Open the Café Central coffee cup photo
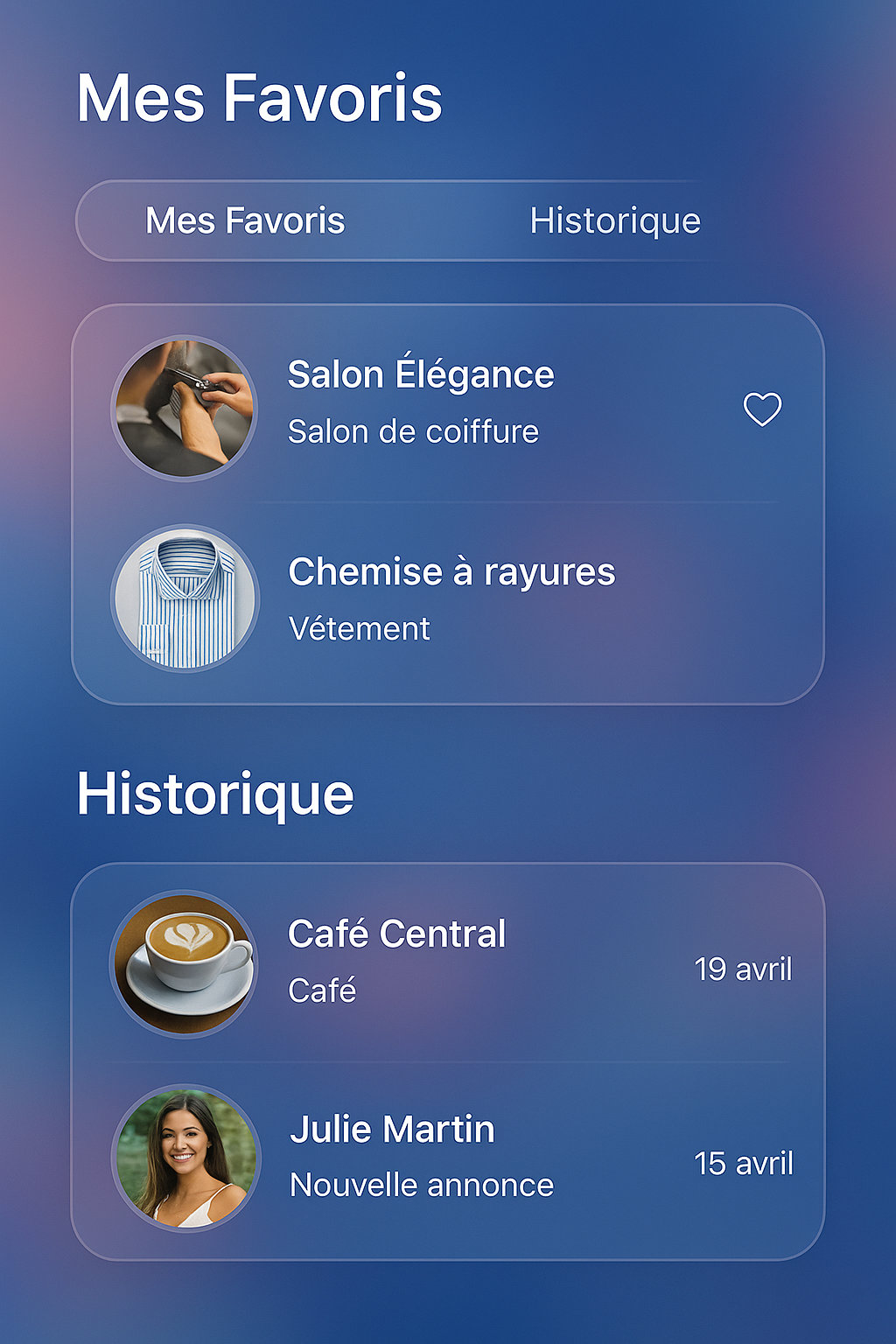Viewport: 896px width, 1344px height. (184, 962)
